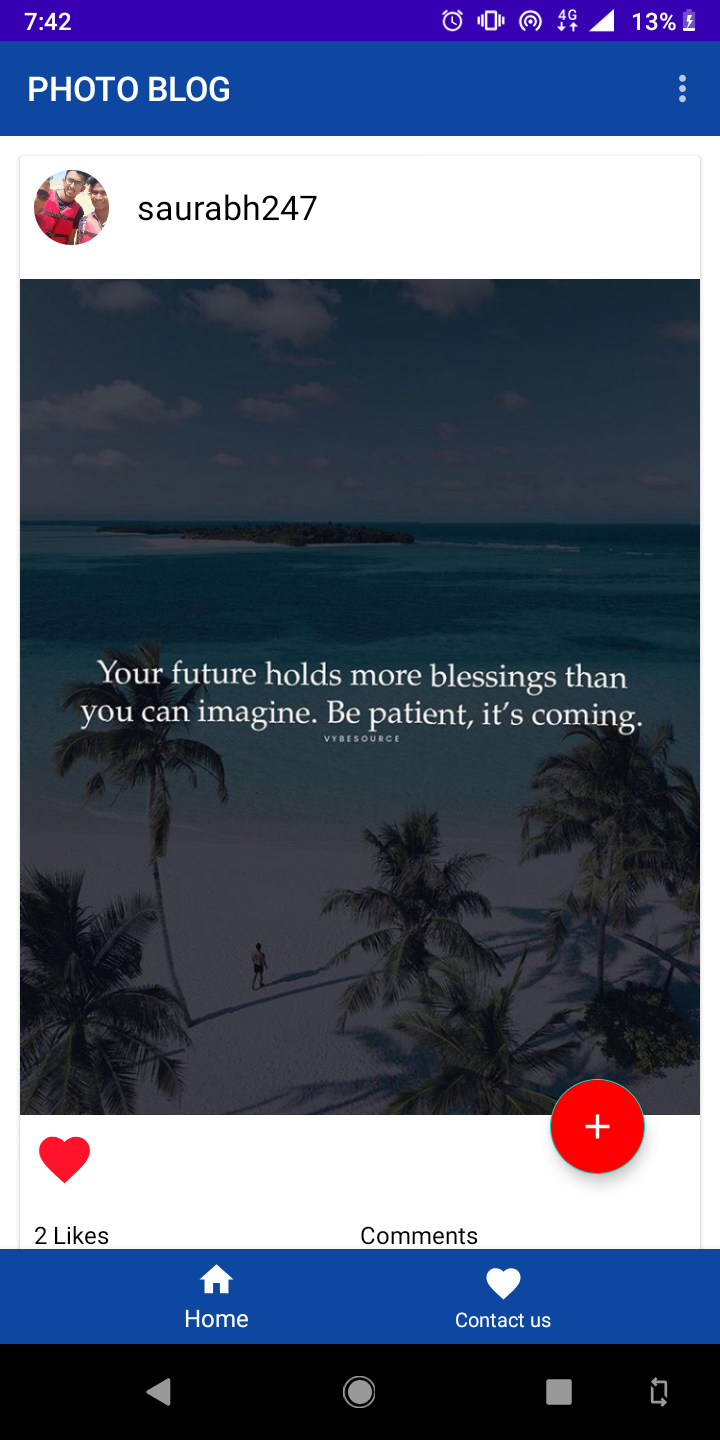Unlike saurabh247's post with the red heart
Viewport: 720px width, 1440px height.
tap(64, 1160)
